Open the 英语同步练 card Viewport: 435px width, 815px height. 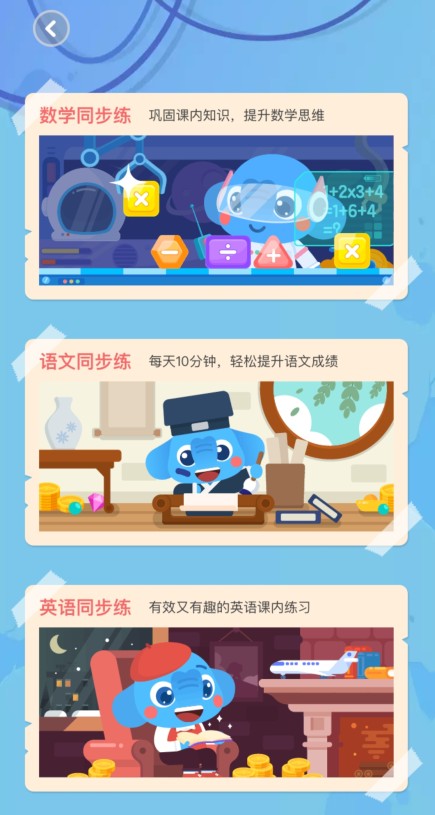tap(216, 688)
